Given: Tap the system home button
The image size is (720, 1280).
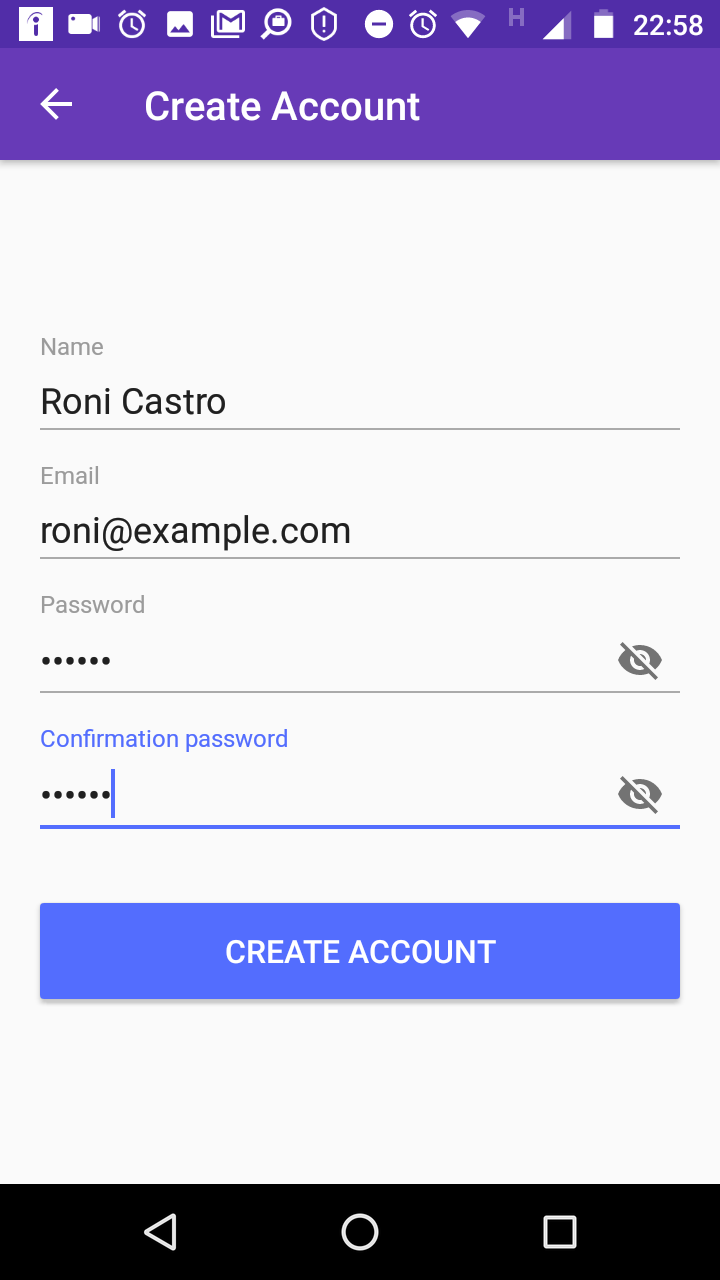Looking at the screenshot, I should pos(360,1232).
